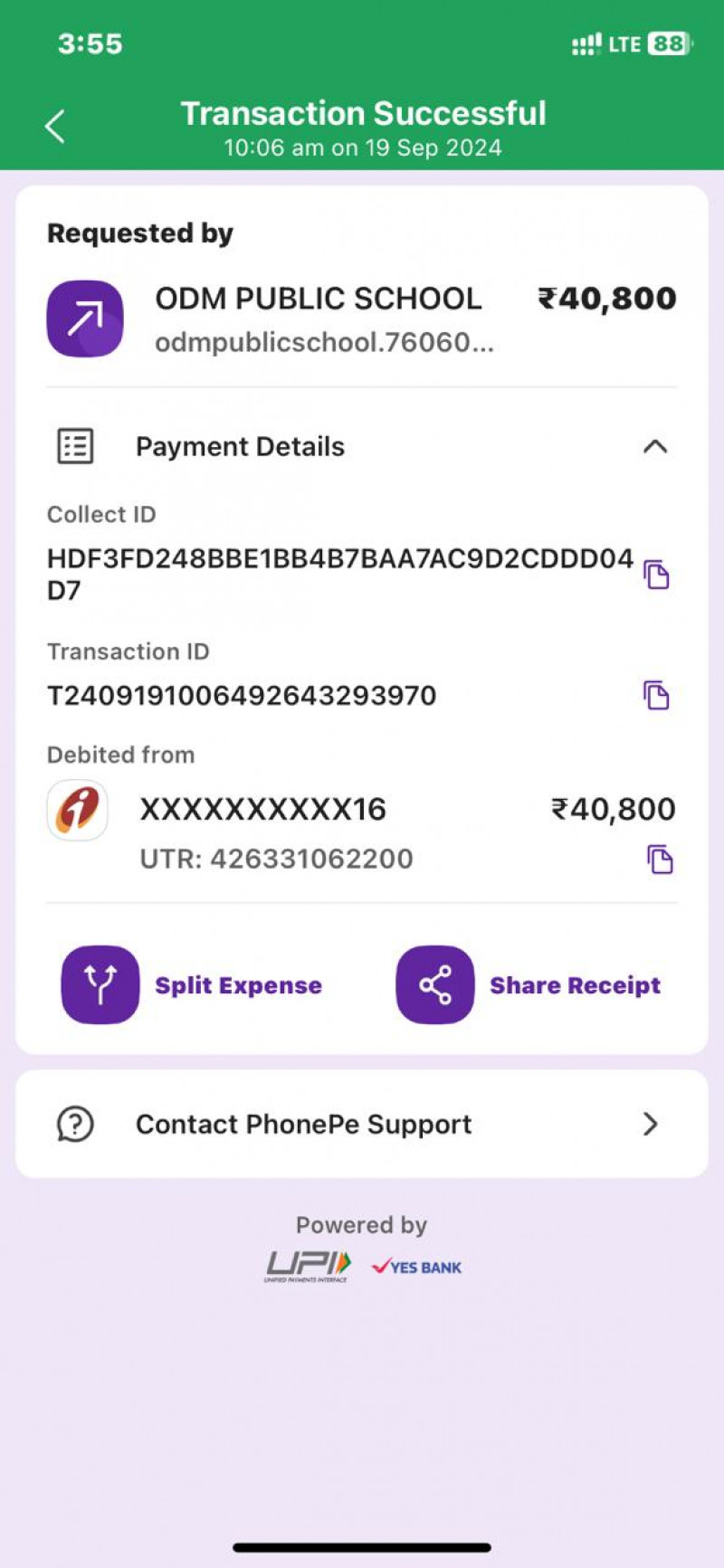
Task: Copy the UTR number
Action: (x=660, y=859)
